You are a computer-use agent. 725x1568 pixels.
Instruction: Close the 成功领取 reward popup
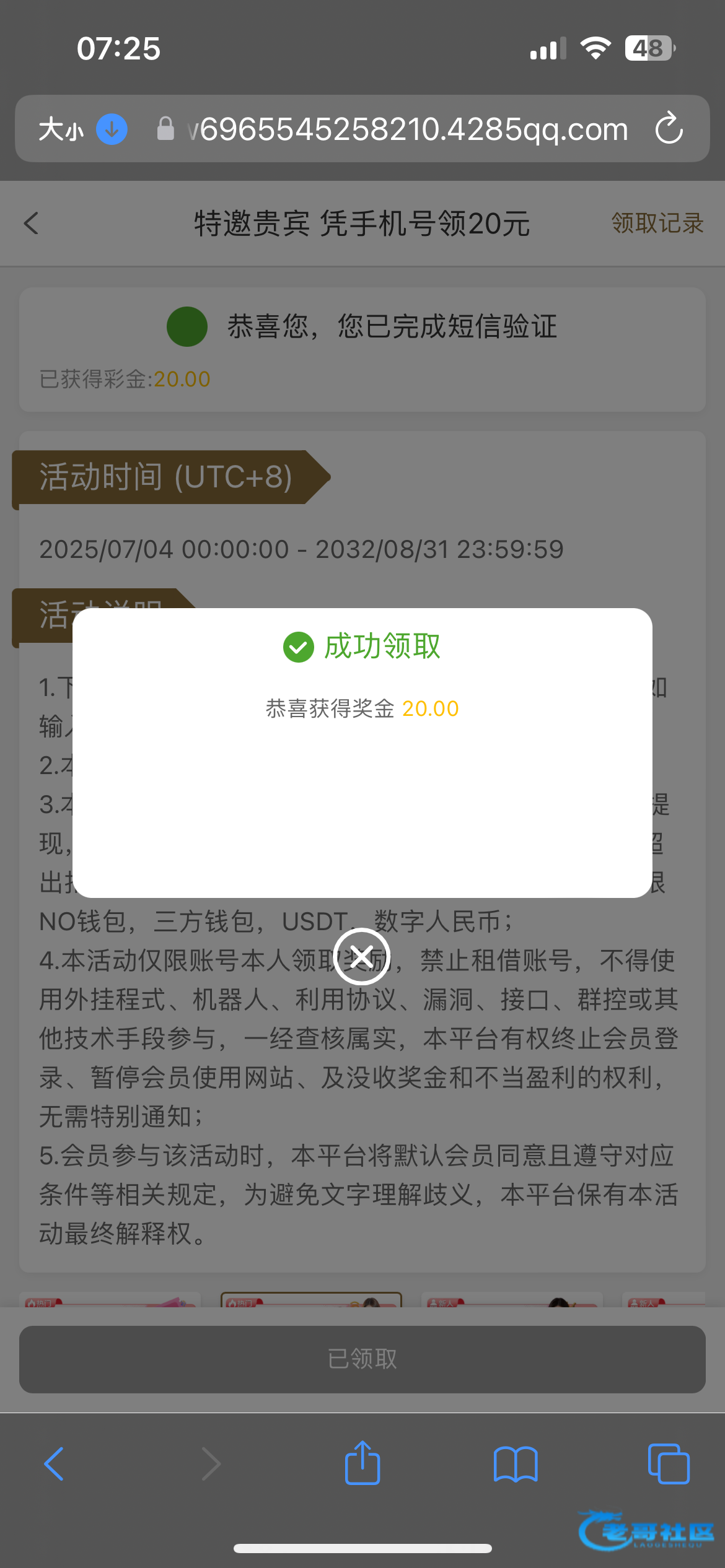(362, 957)
